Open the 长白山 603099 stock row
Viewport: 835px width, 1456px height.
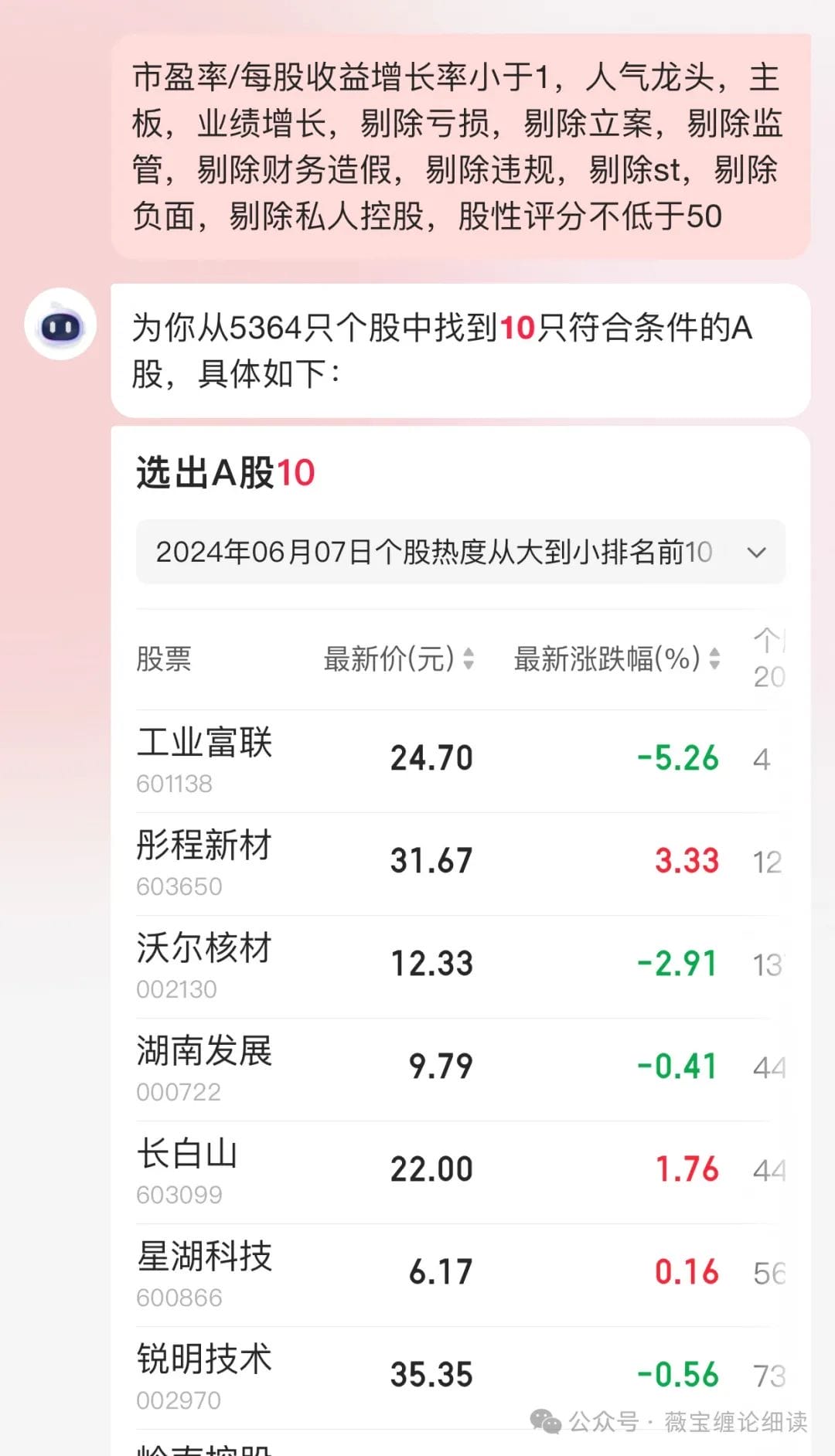coord(461,1172)
